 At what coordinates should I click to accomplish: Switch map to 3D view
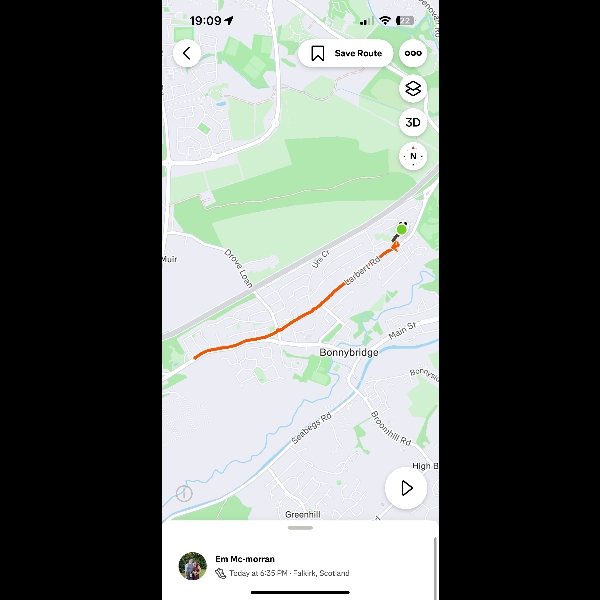(x=413, y=122)
